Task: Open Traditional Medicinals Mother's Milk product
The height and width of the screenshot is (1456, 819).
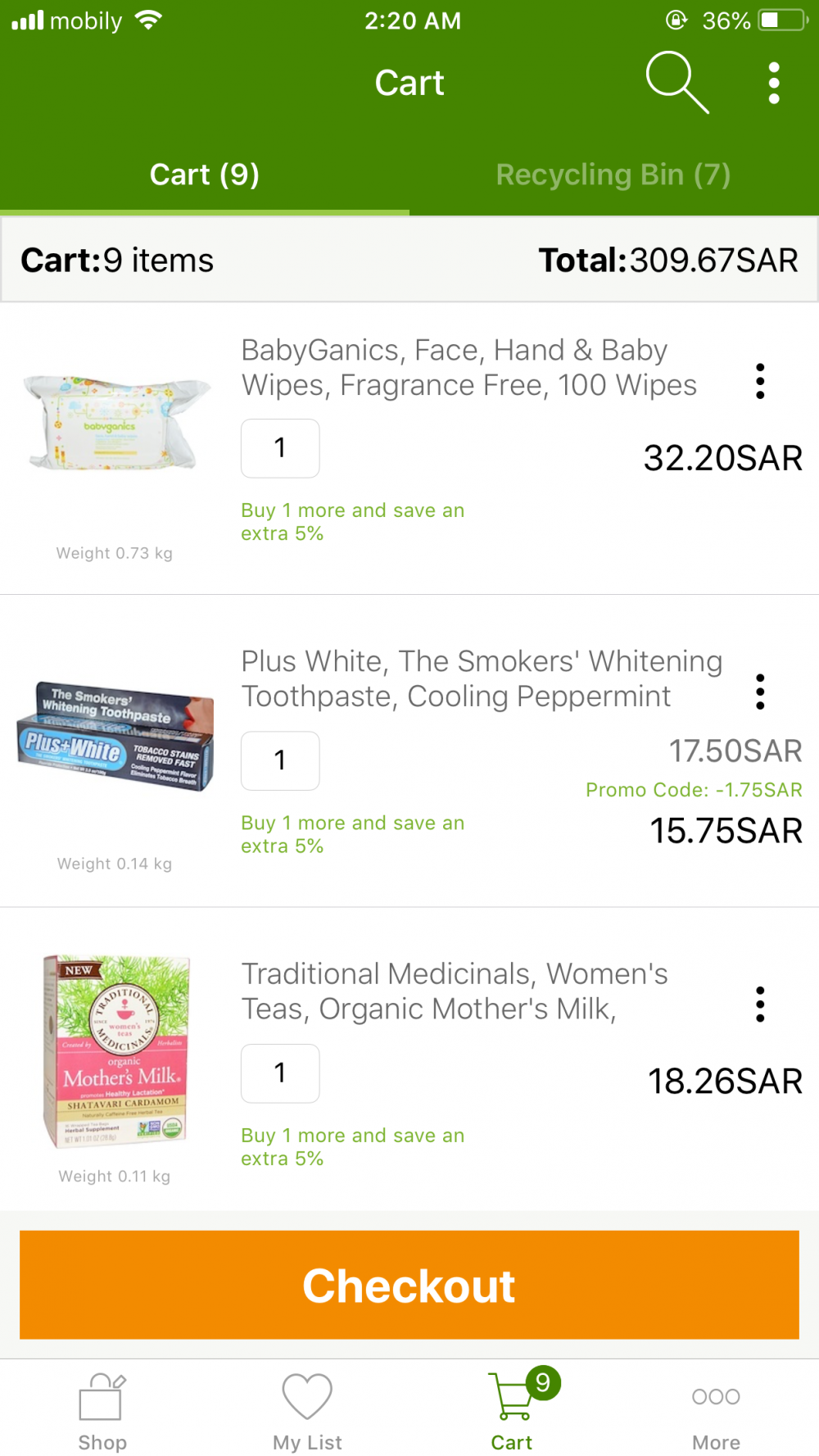Action: point(455,991)
